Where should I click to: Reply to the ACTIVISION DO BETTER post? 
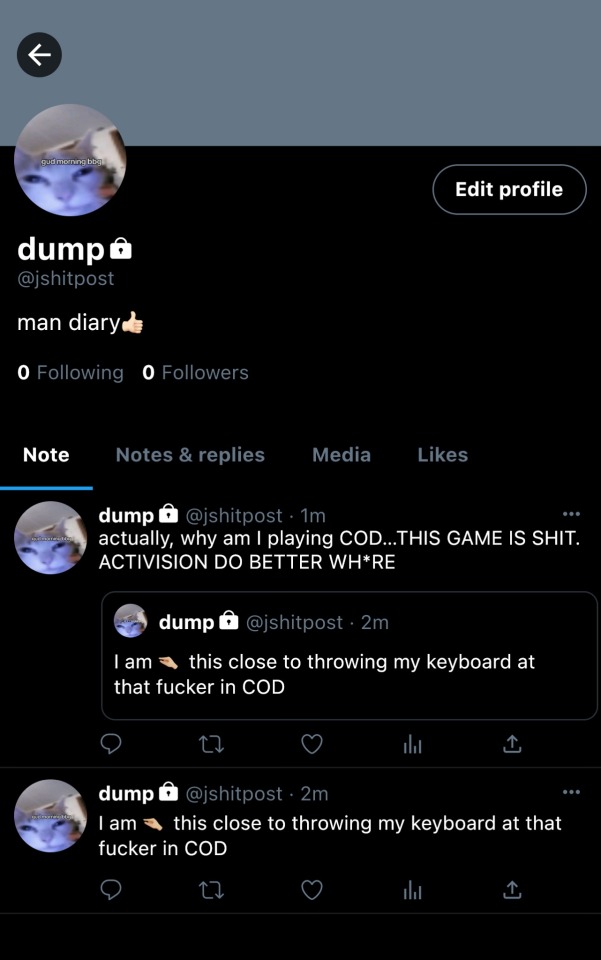(112, 744)
